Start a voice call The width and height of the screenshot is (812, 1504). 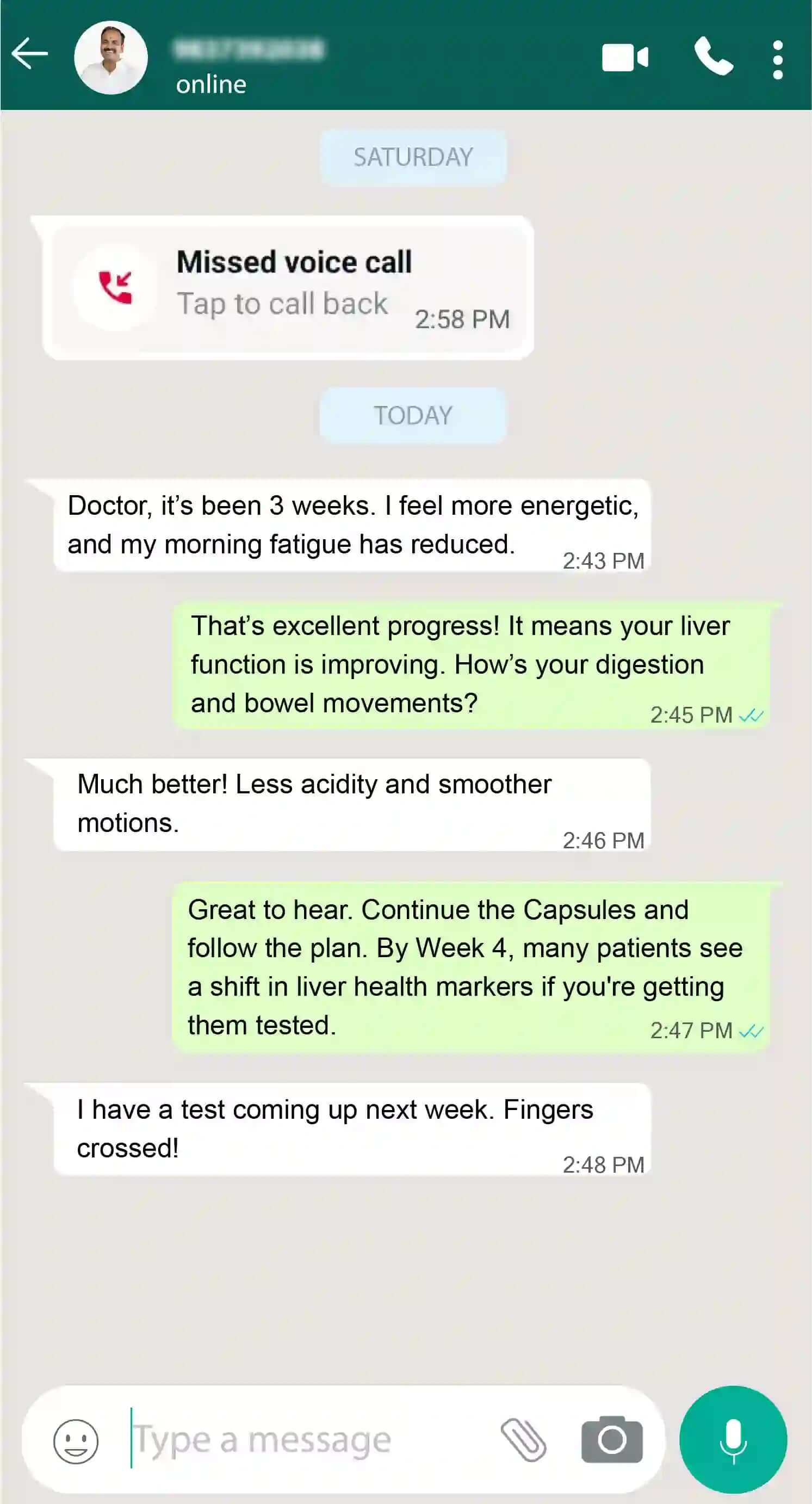pyautogui.click(x=714, y=57)
